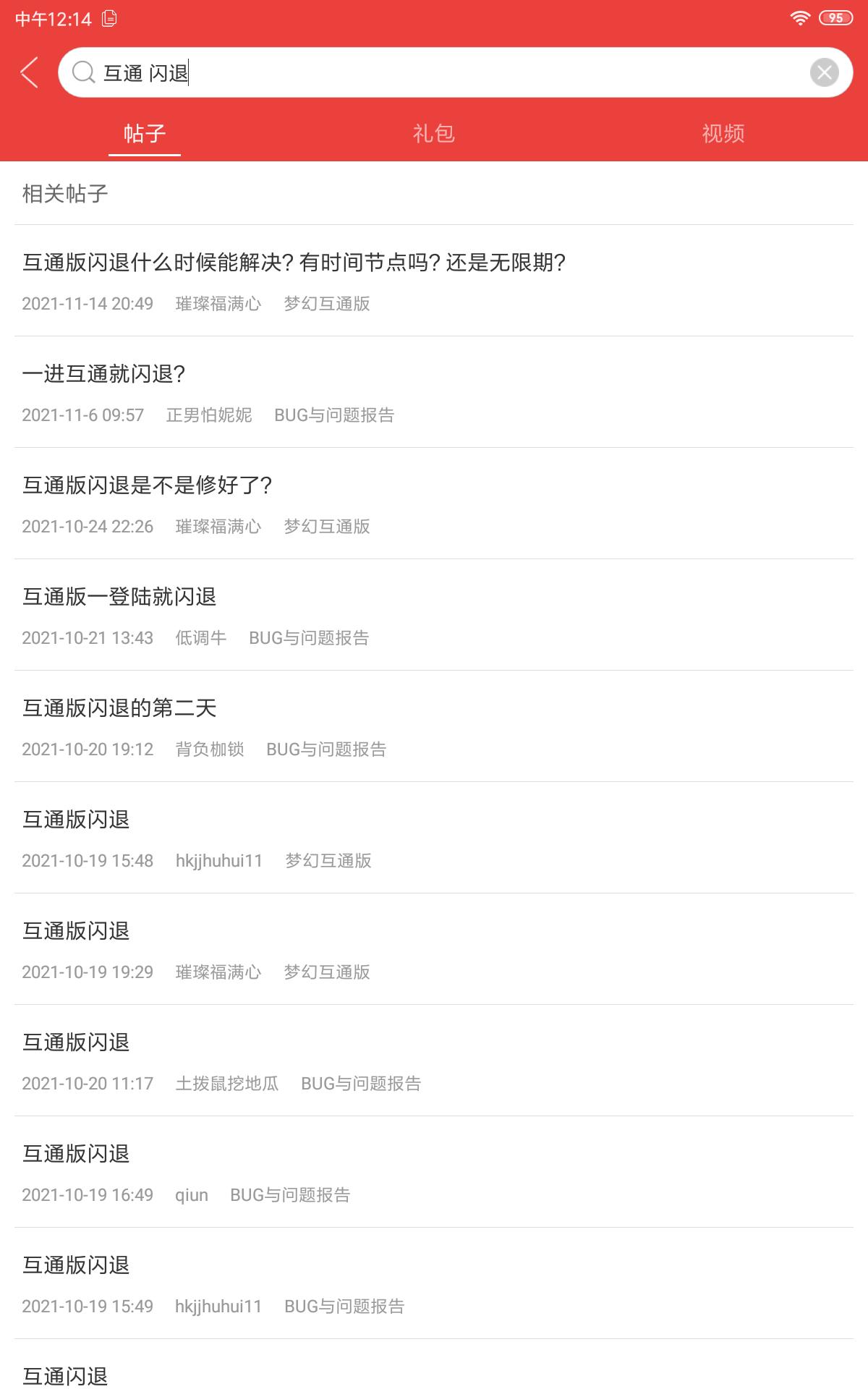Open post 一进互通就闪退?
Viewport: 868px width, 1389px height.
(434, 392)
